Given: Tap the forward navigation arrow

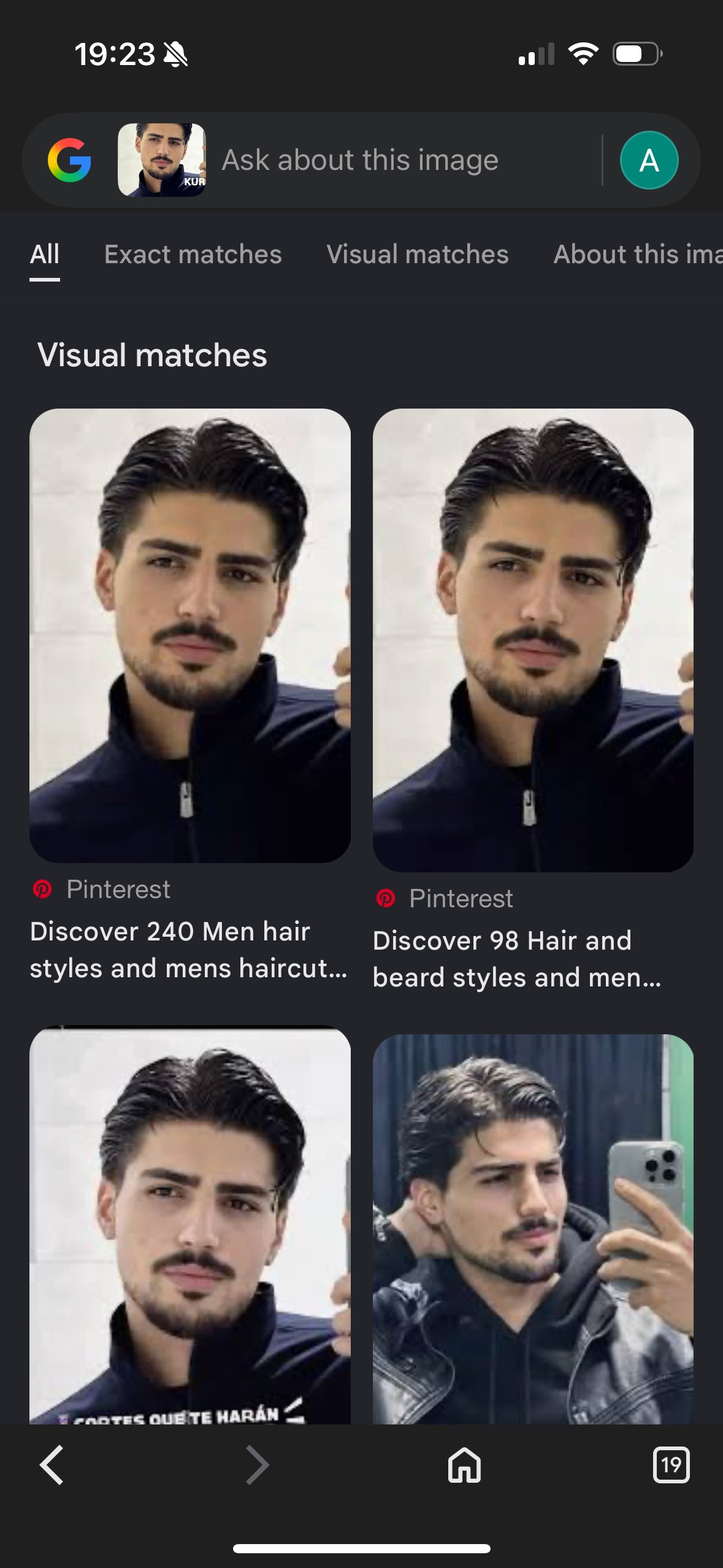Looking at the screenshot, I should coord(258,1465).
